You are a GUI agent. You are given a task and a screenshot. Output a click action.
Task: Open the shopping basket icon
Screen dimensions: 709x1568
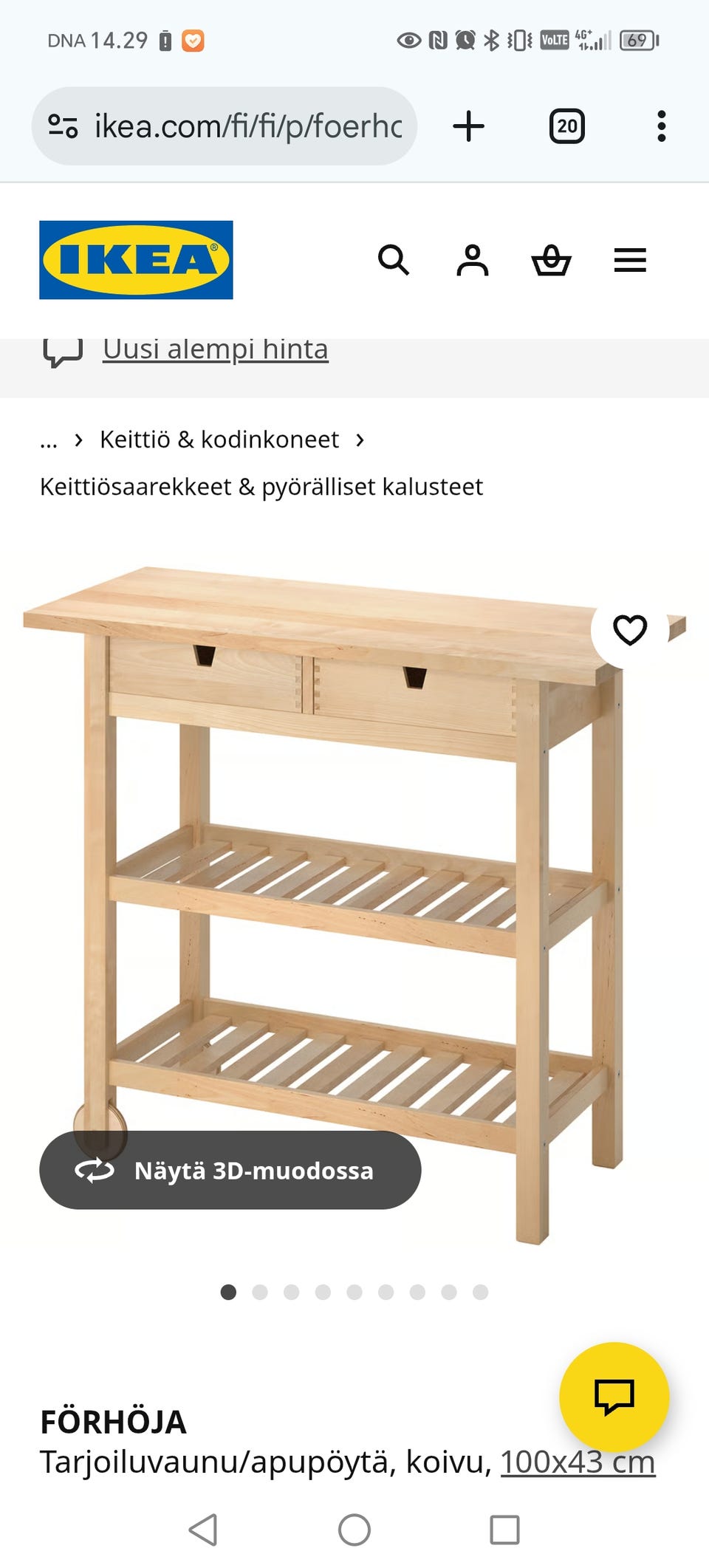[x=552, y=261]
